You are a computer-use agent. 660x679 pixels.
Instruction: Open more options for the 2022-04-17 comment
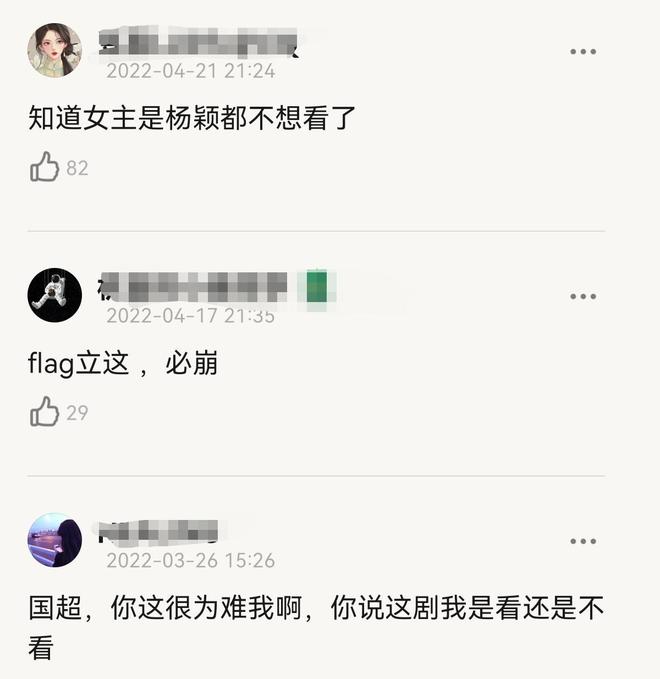coord(583,296)
